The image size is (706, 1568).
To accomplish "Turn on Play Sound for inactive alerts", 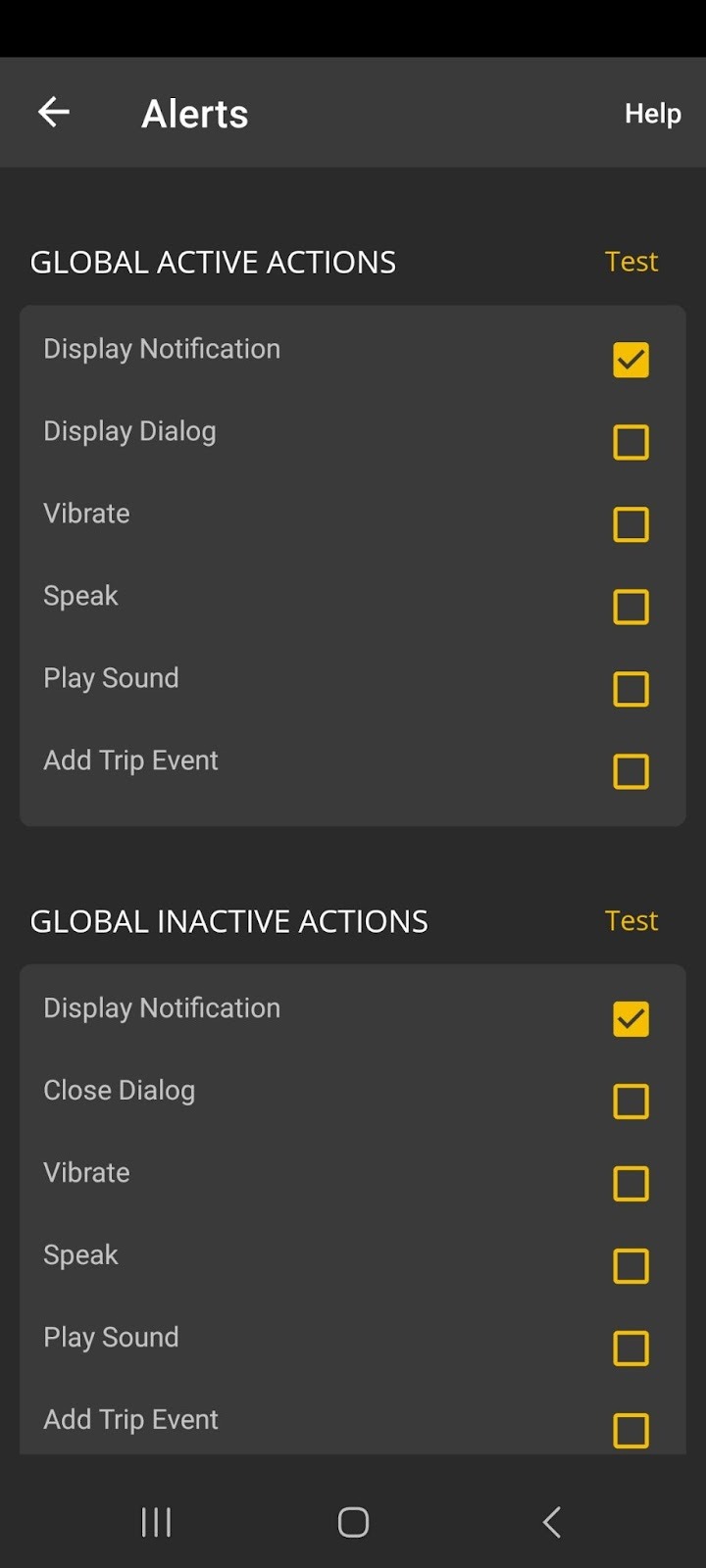I will click(631, 1348).
